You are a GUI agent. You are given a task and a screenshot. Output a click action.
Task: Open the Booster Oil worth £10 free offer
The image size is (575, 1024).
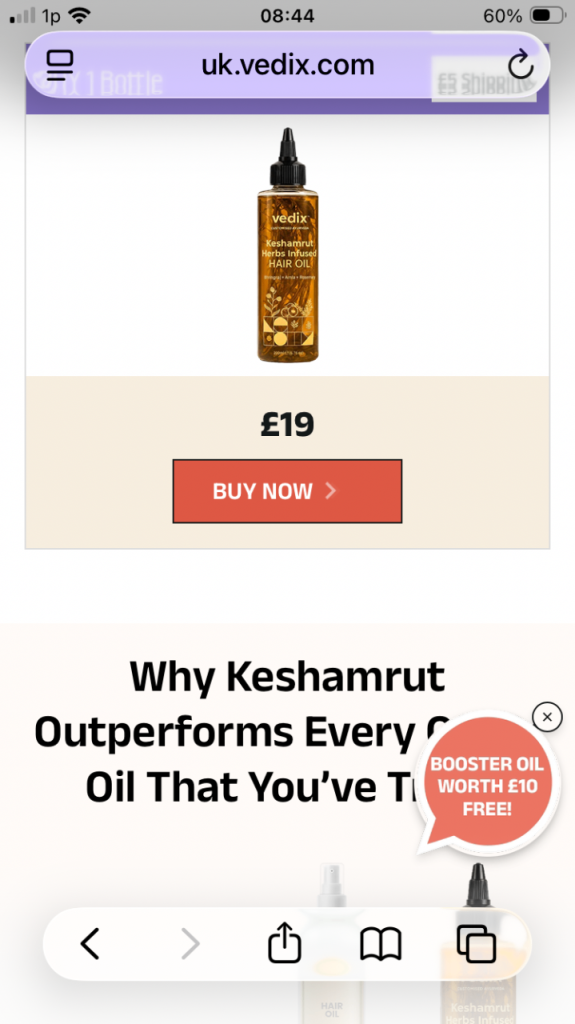[x=487, y=786]
